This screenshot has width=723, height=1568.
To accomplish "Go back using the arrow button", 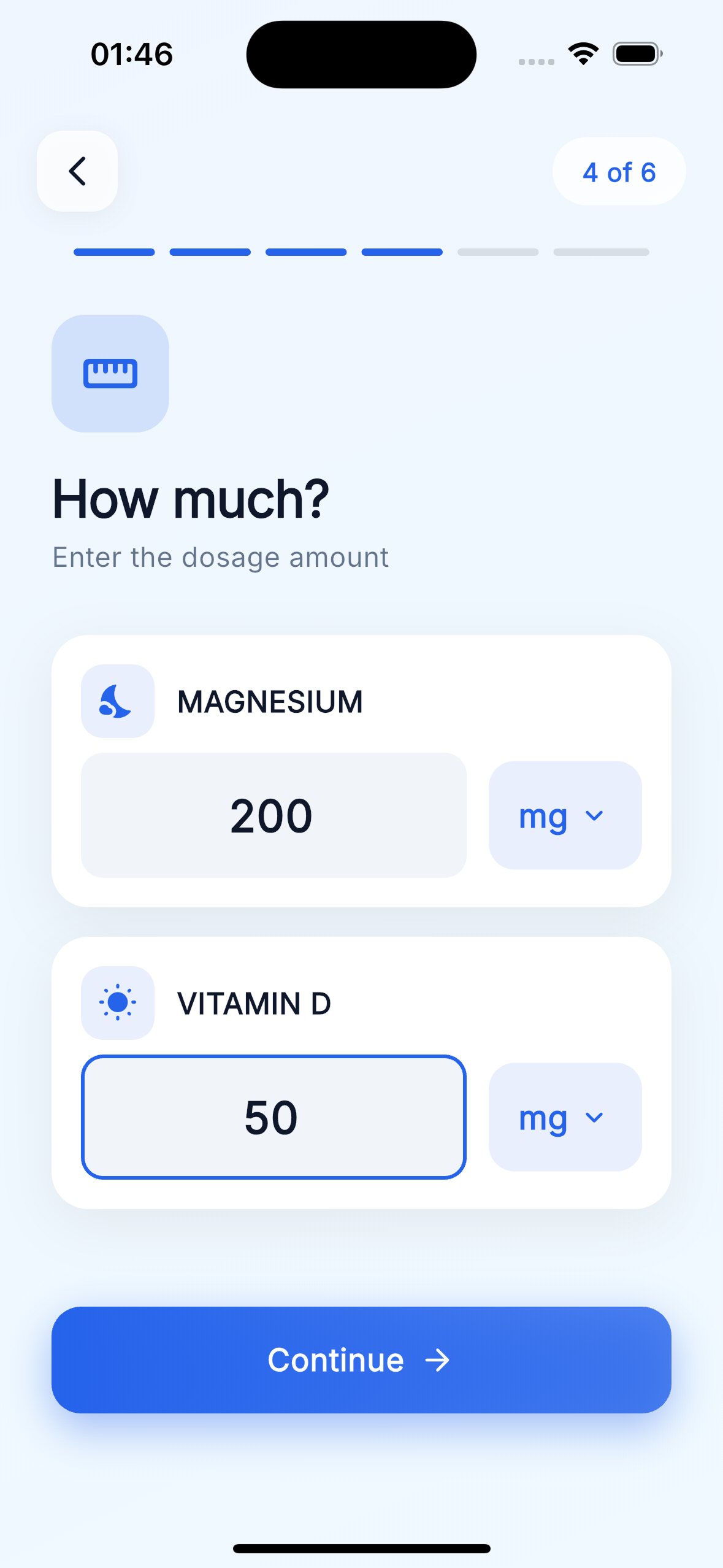I will (x=77, y=171).
